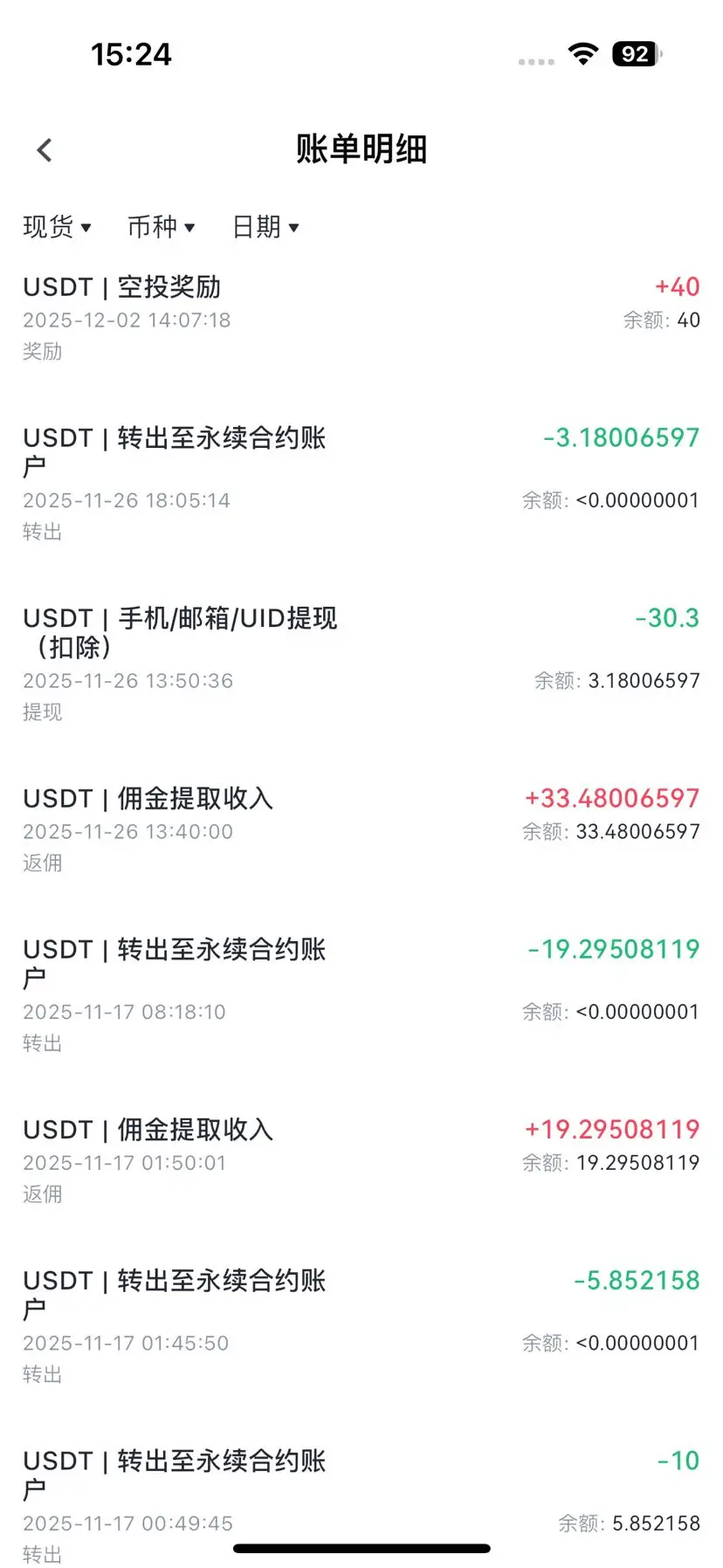Go back from 账单明细 page
Screen dimensions: 723x1568
click(45, 150)
